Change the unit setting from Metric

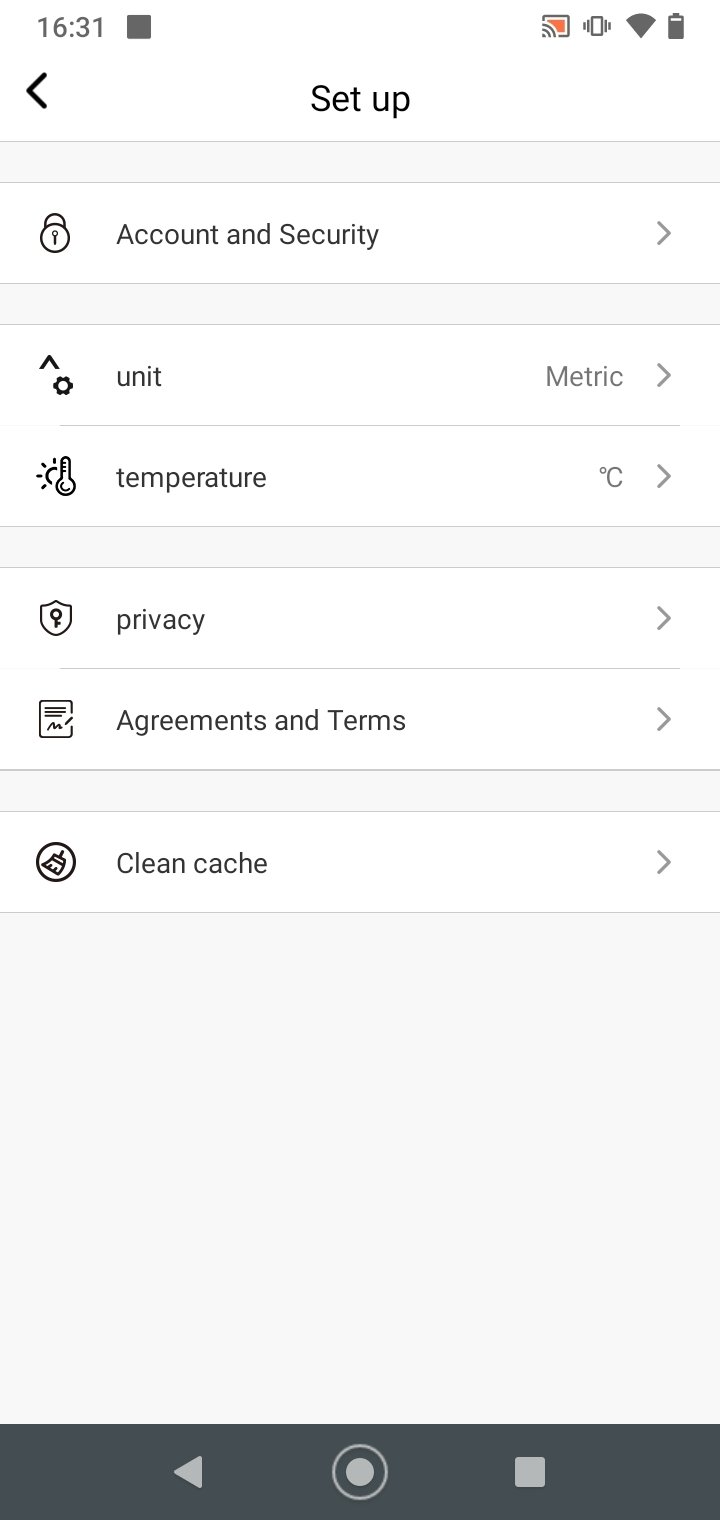(360, 376)
